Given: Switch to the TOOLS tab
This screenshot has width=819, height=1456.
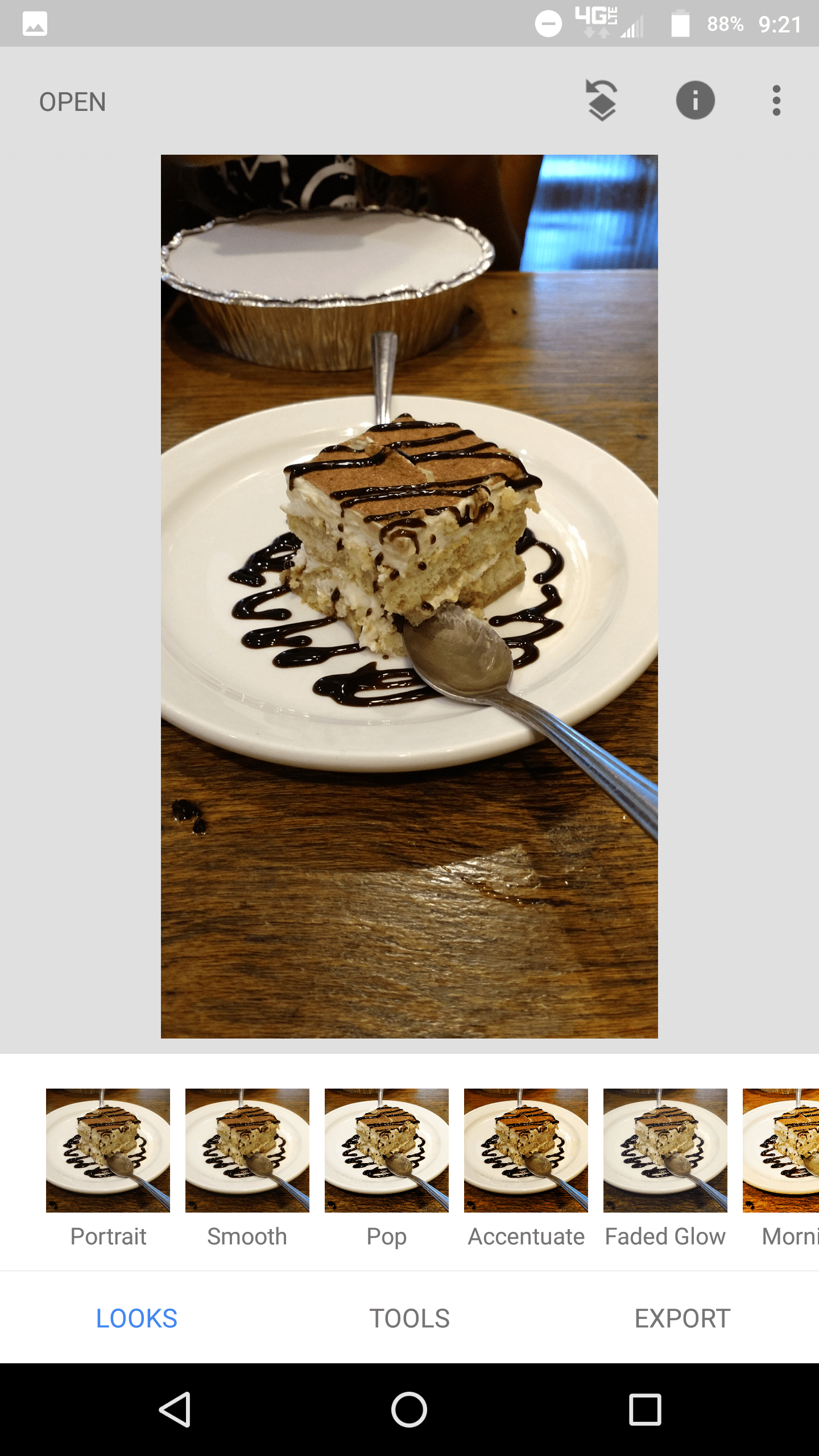Looking at the screenshot, I should pos(409,1318).
